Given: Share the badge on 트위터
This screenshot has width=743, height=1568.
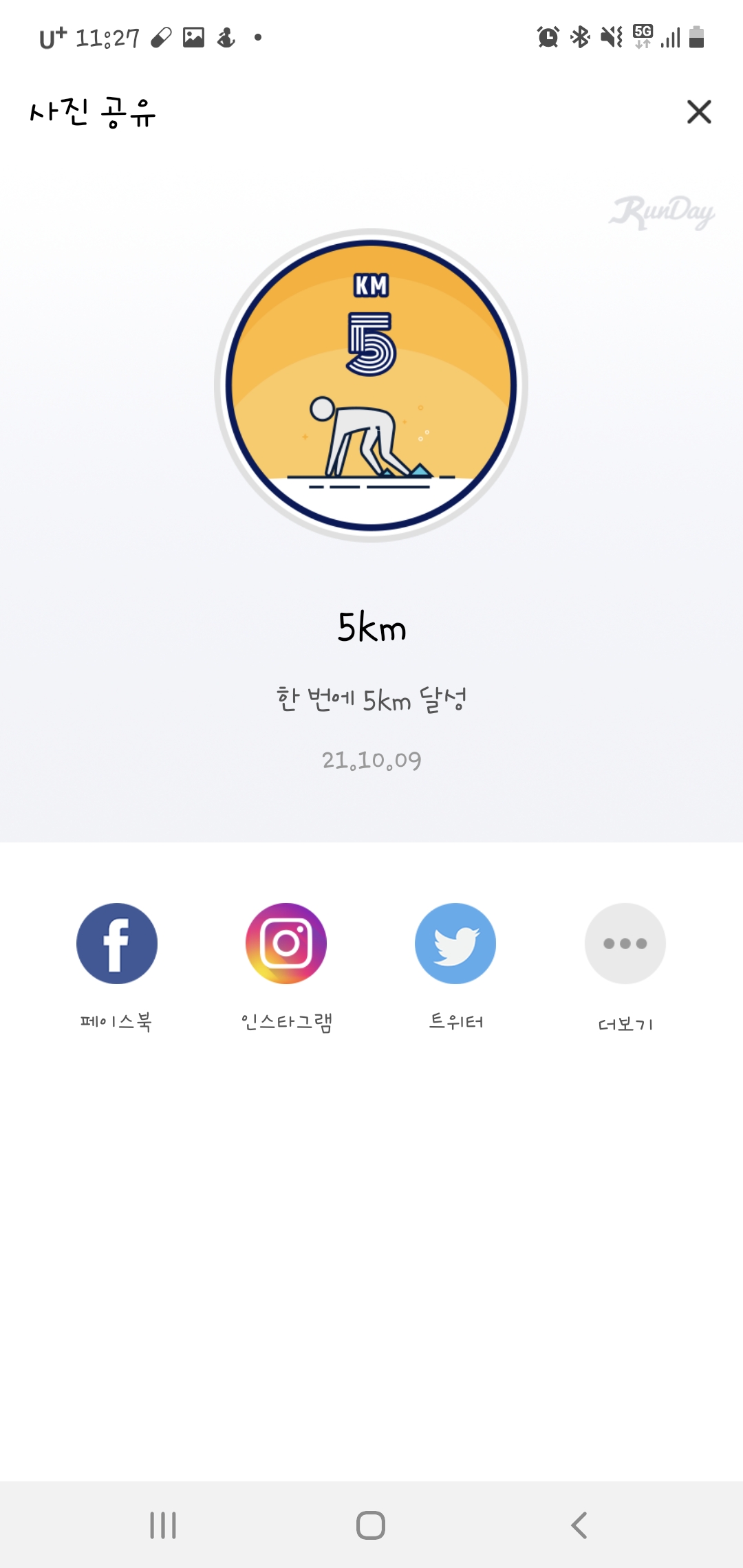Looking at the screenshot, I should pyautogui.click(x=455, y=944).
